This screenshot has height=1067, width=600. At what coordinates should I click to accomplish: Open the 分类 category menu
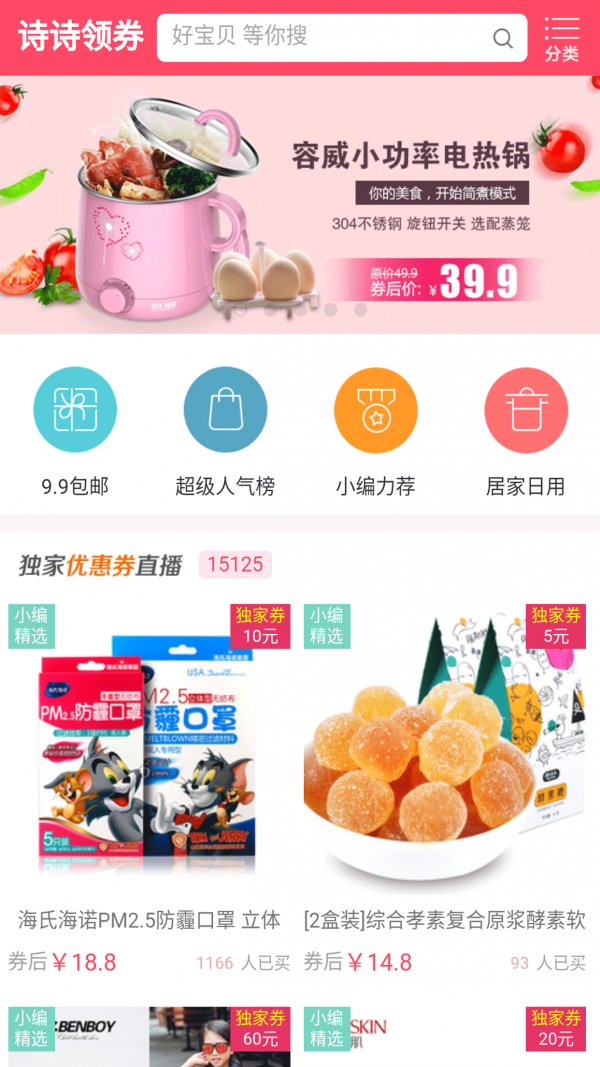coord(561,38)
